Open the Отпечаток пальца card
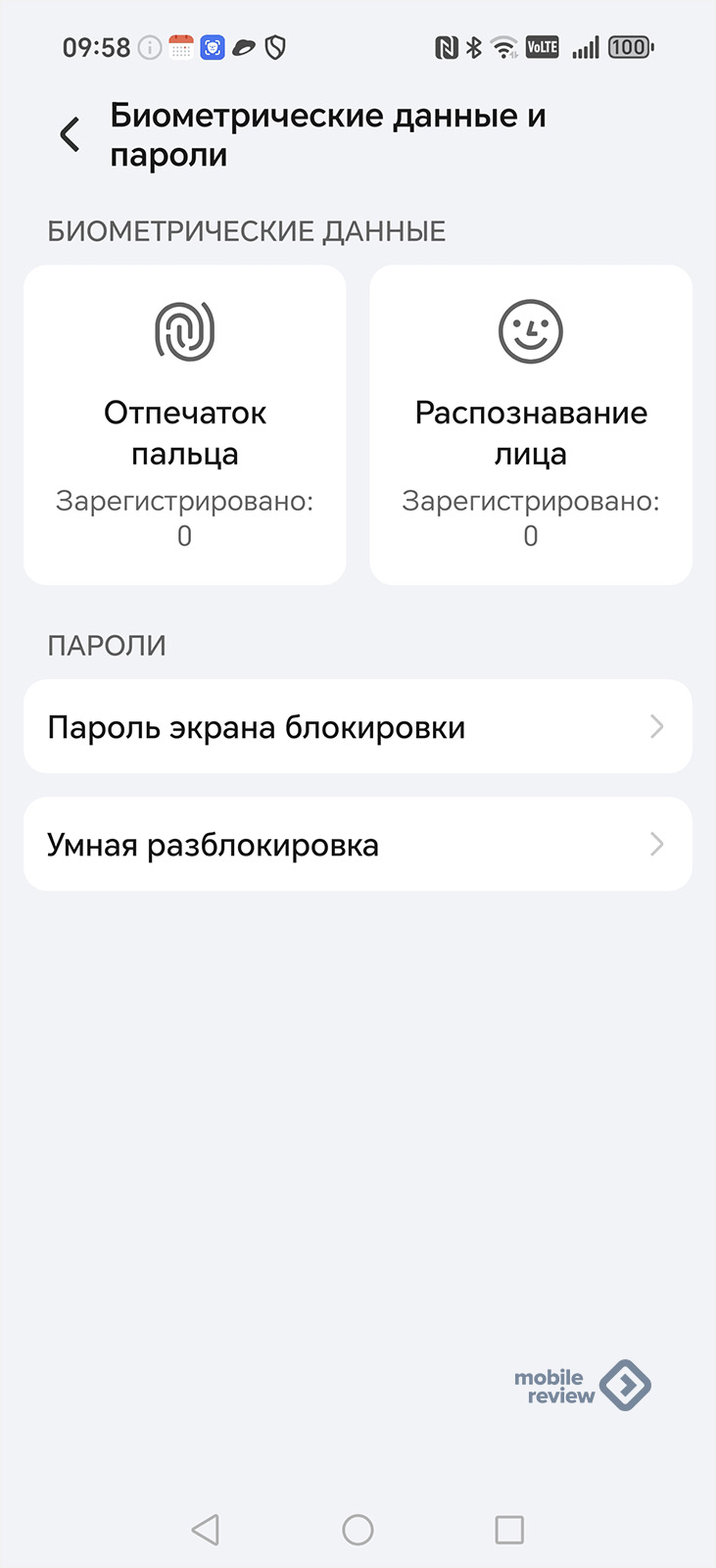Screen dimensions: 716x1568 [x=185, y=424]
